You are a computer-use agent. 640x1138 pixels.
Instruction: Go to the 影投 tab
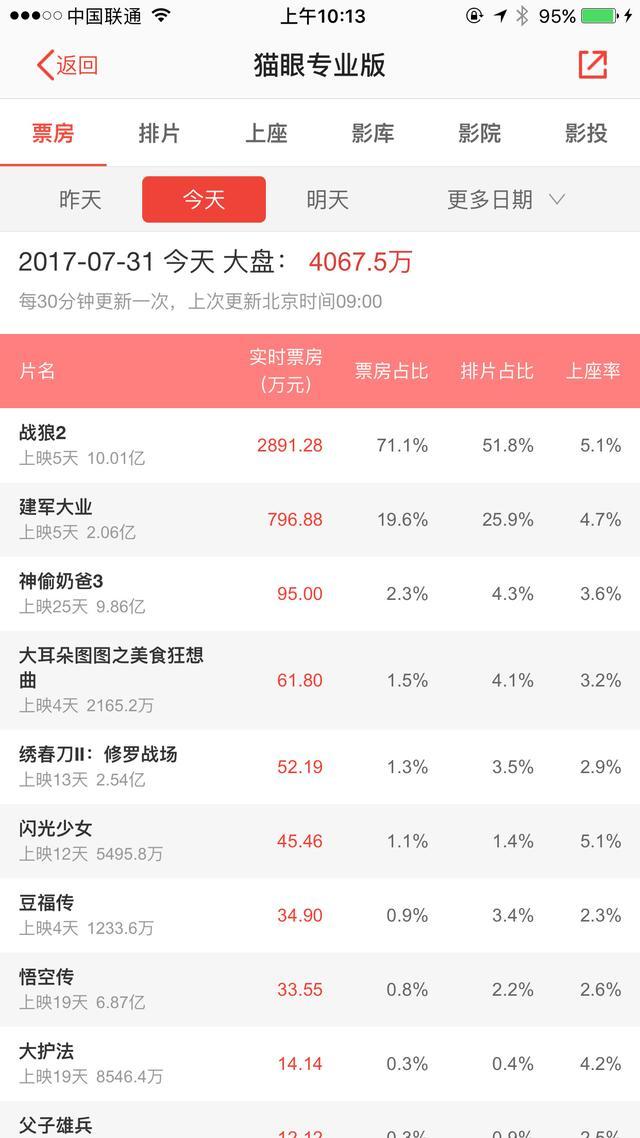pyautogui.click(x=586, y=134)
